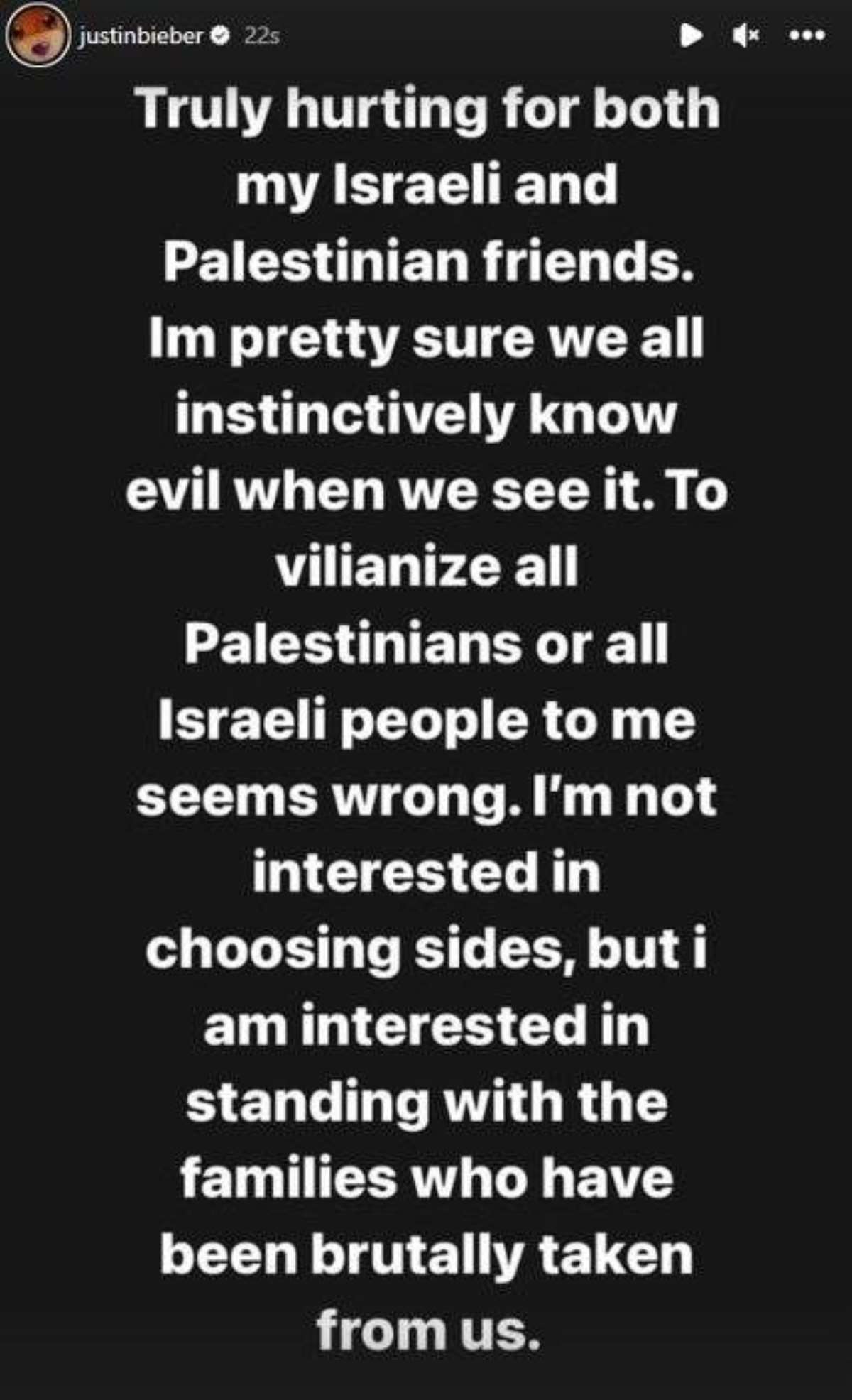Screen dimensions: 852x1400
Task: Open the three-dot more options menu
Action: (x=808, y=35)
